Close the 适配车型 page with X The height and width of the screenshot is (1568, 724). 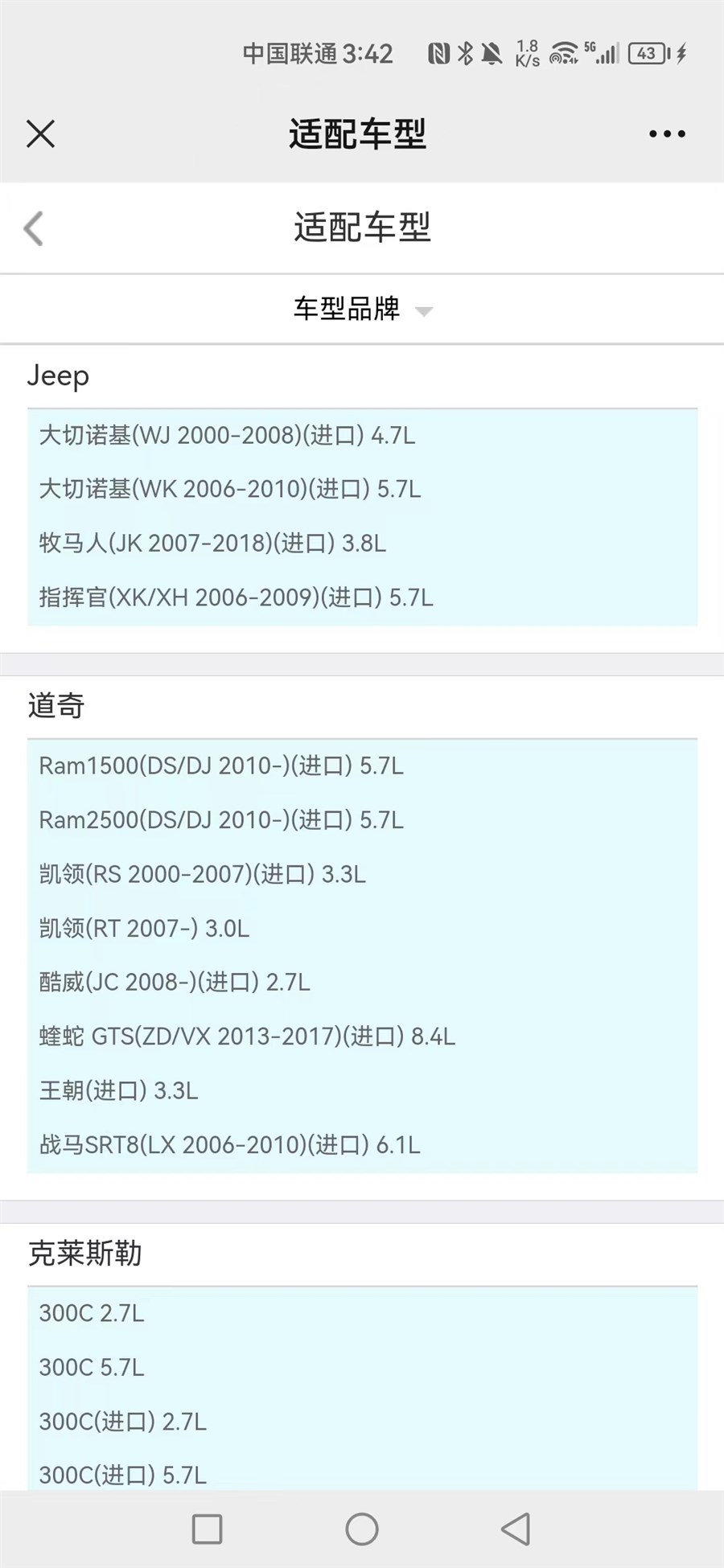[40, 133]
